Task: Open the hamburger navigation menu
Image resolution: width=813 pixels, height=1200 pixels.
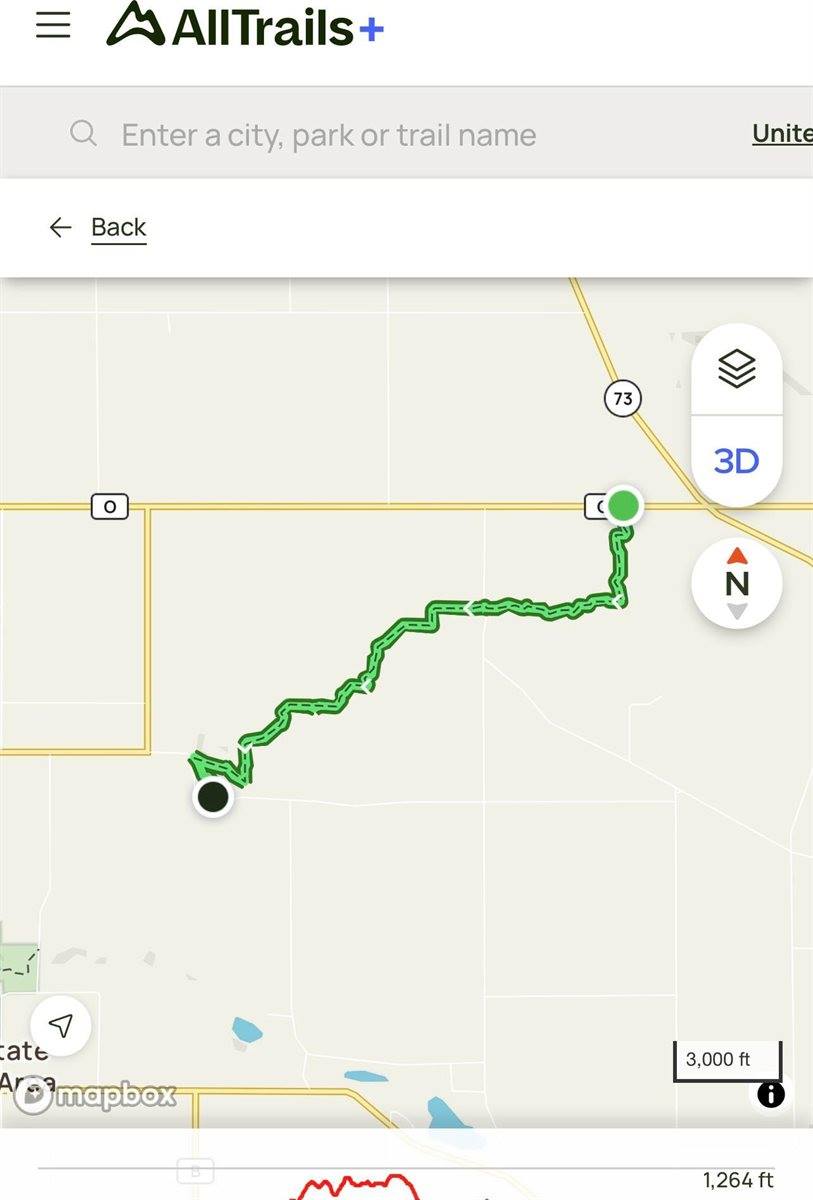Action: (x=52, y=25)
